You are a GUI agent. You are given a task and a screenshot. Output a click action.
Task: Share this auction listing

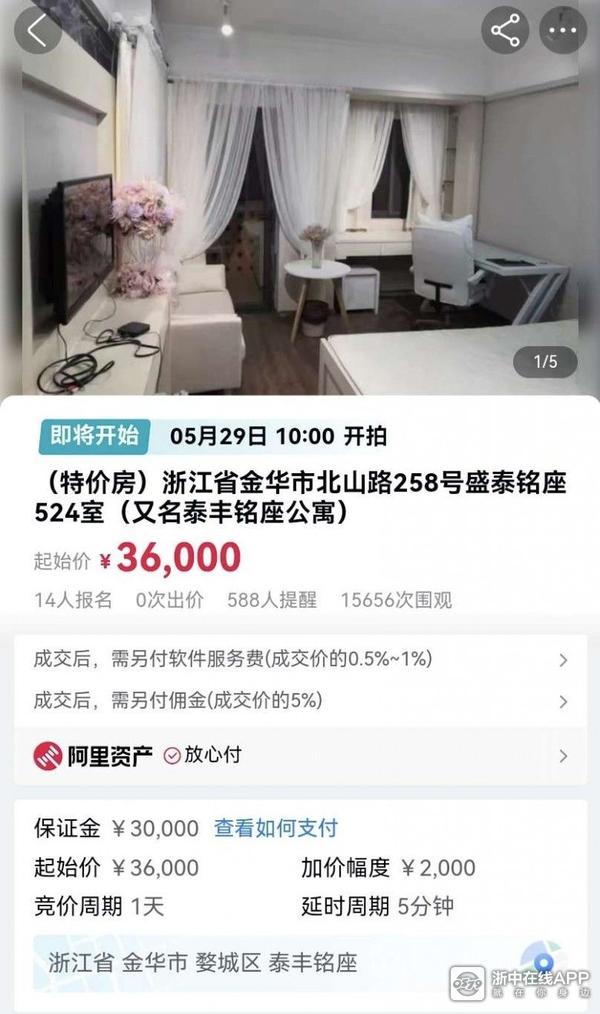pyautogui.click(x=505, y=30)
